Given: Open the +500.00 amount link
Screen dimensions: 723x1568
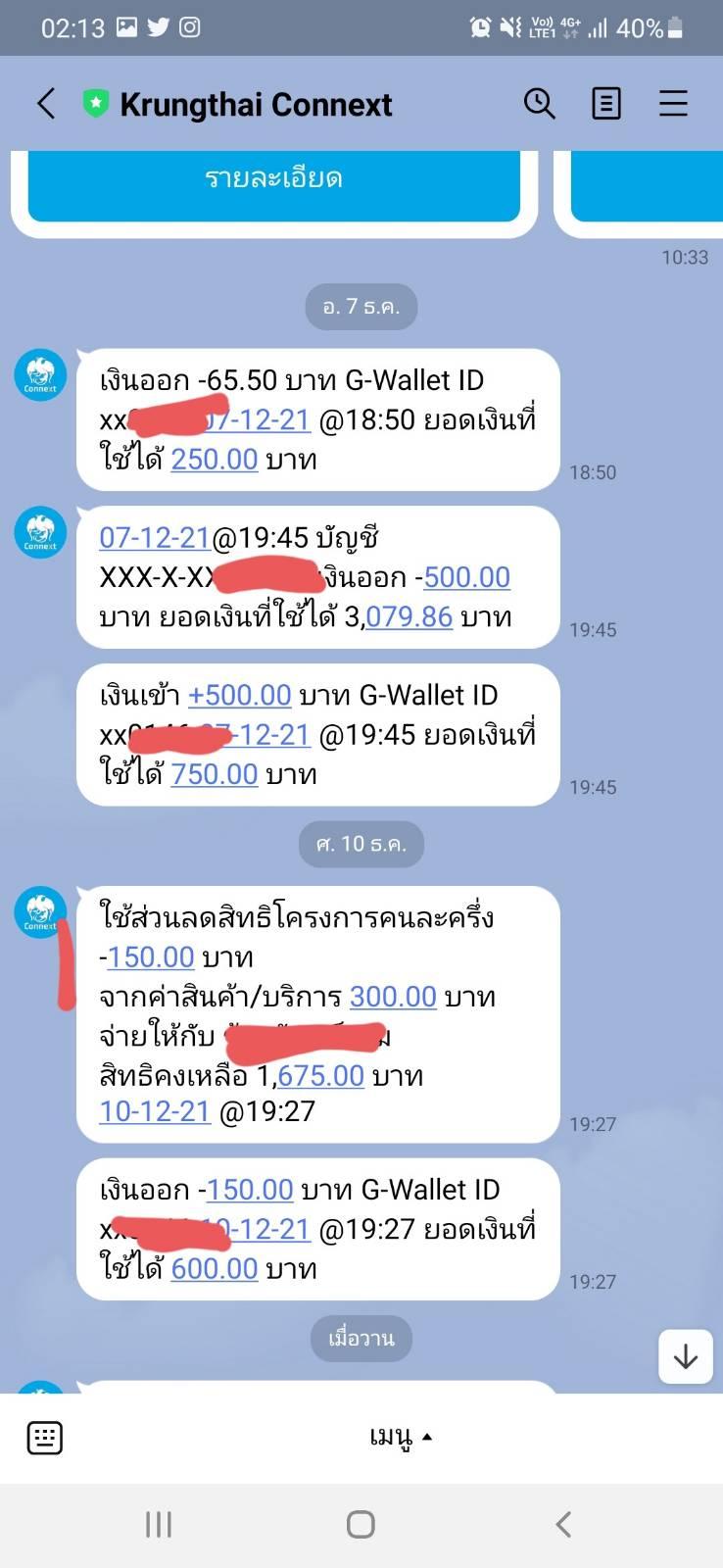Looking at the screenshot, I should [x=240, y=695].
